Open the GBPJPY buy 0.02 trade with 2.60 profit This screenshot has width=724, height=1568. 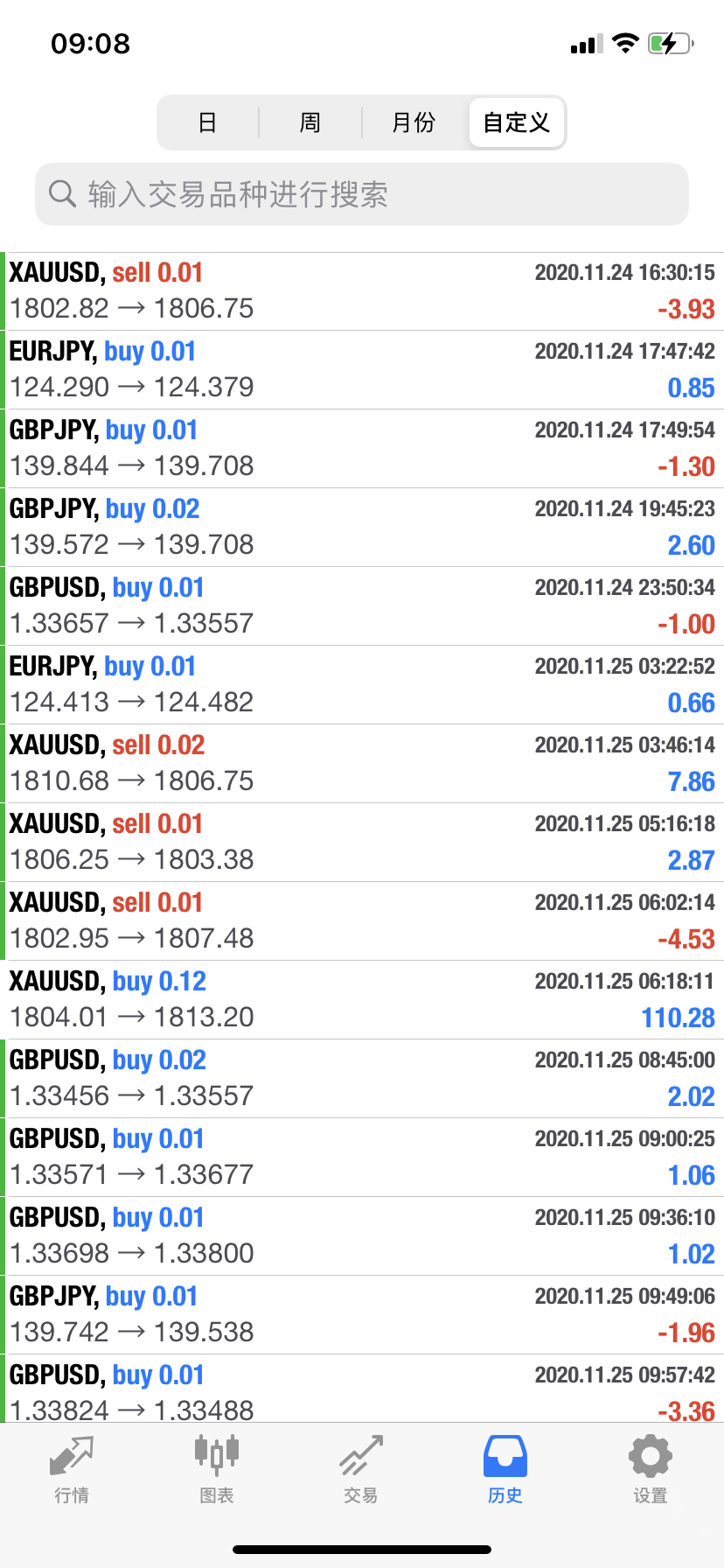[362, 528]
